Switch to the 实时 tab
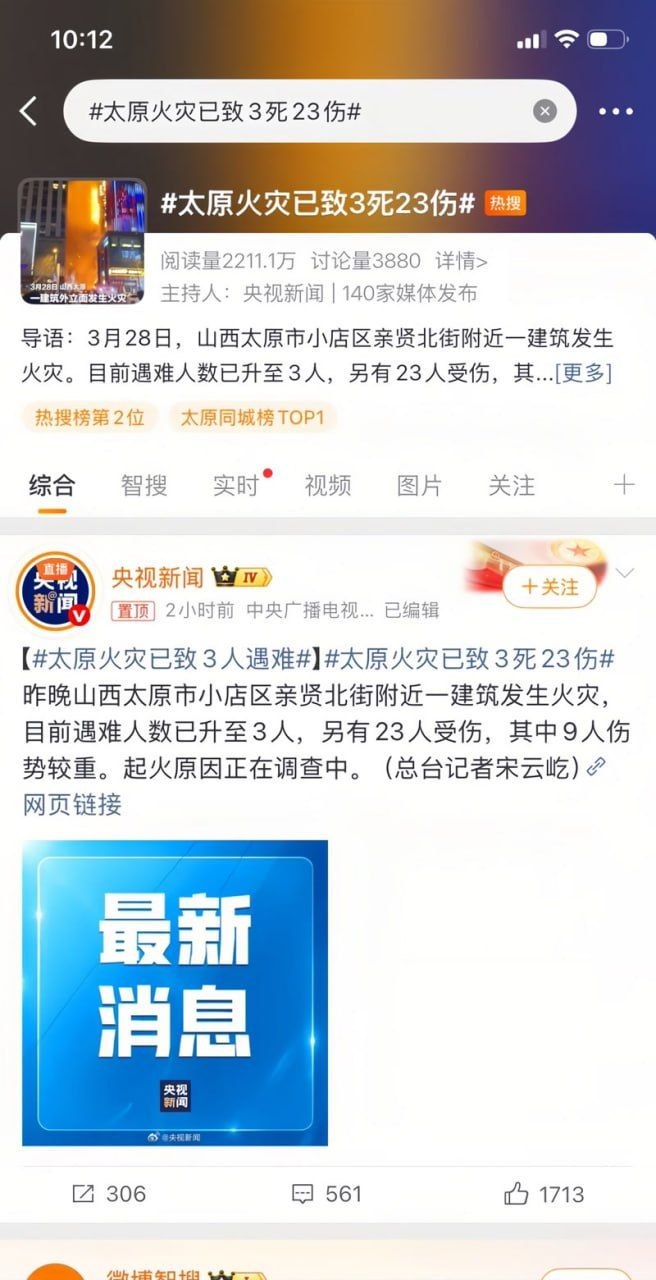 click(236, 486)
